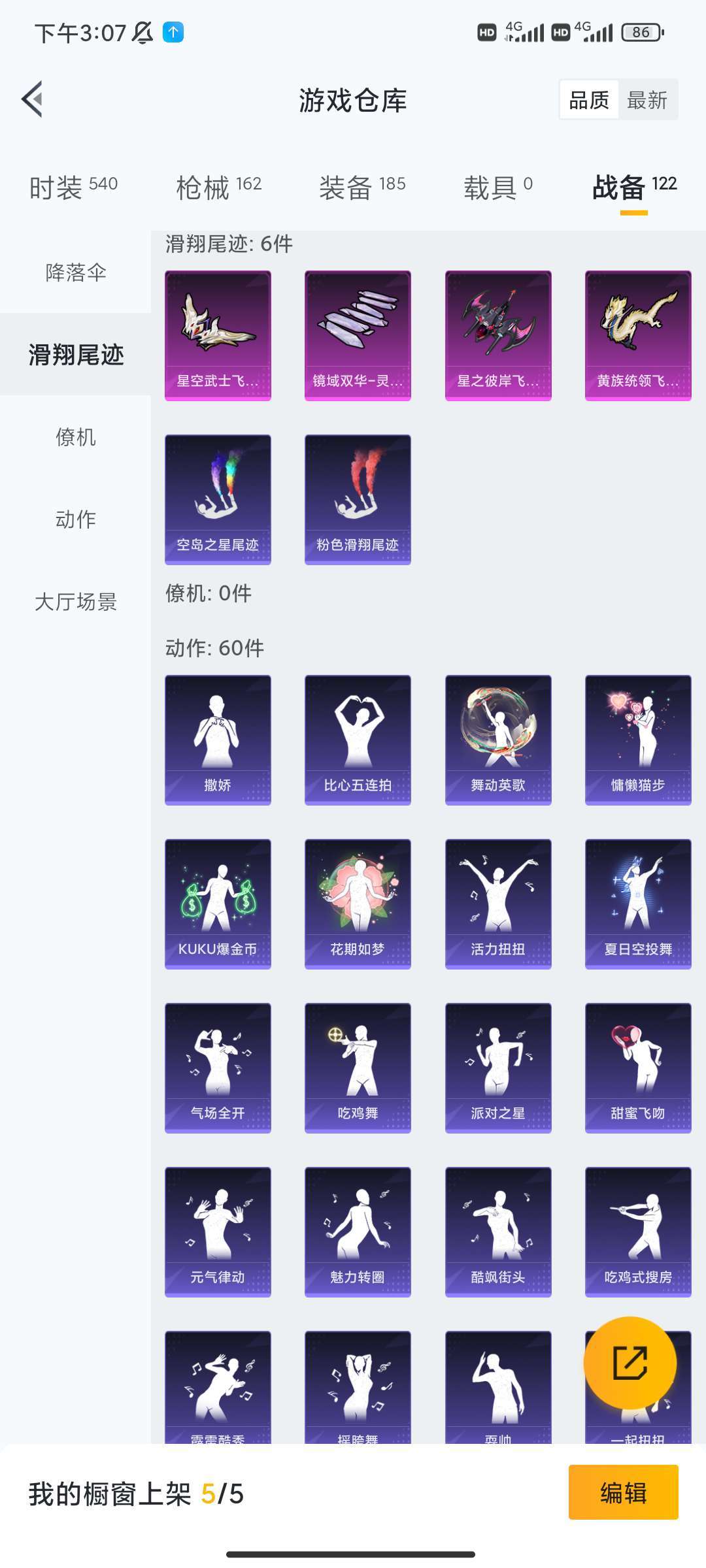Select 动作 in the side menu
Screen dimensions: 706x1568
76,519
